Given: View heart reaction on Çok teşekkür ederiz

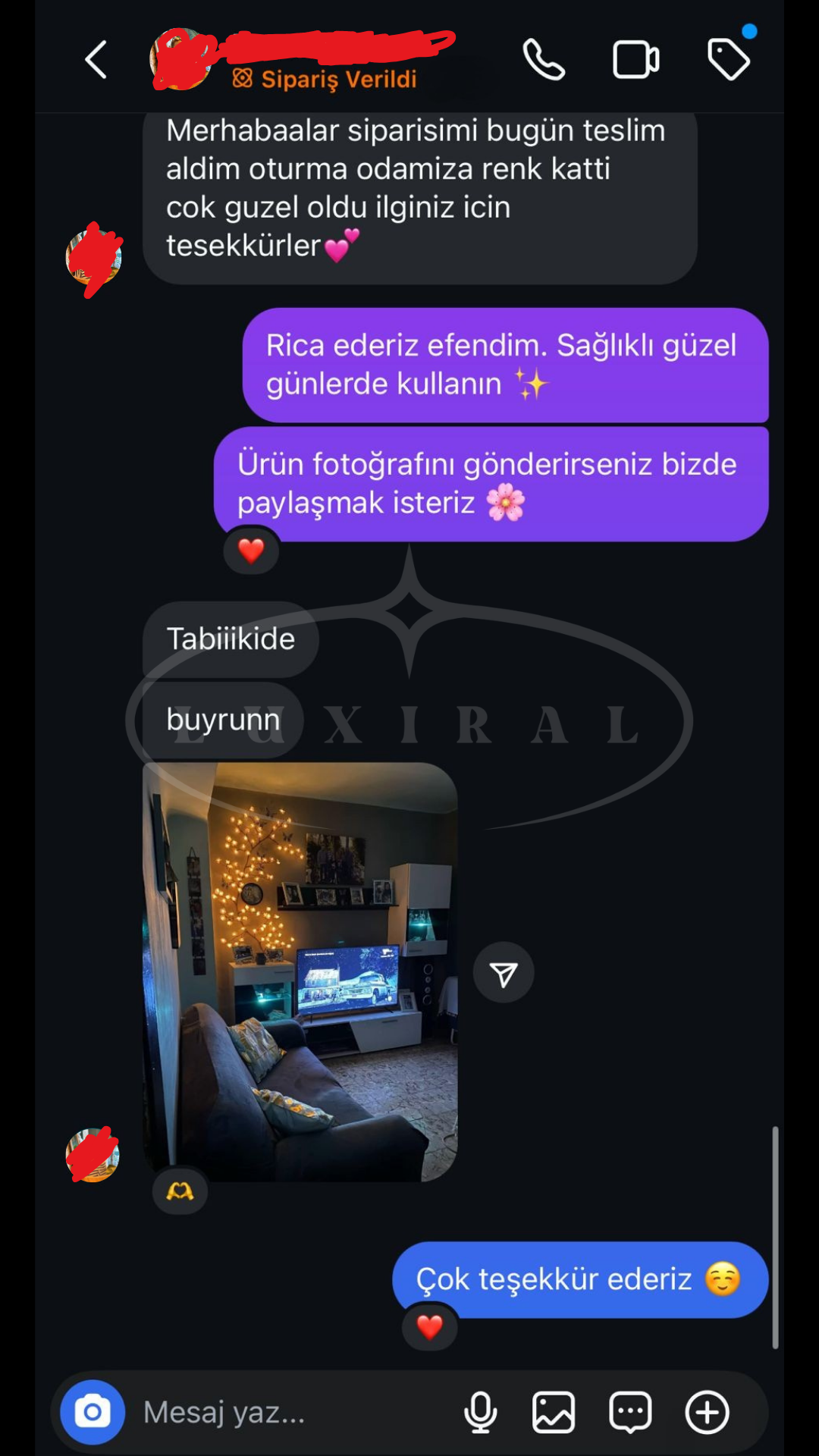Looking at the screenshot, I should click(429, 1327).
